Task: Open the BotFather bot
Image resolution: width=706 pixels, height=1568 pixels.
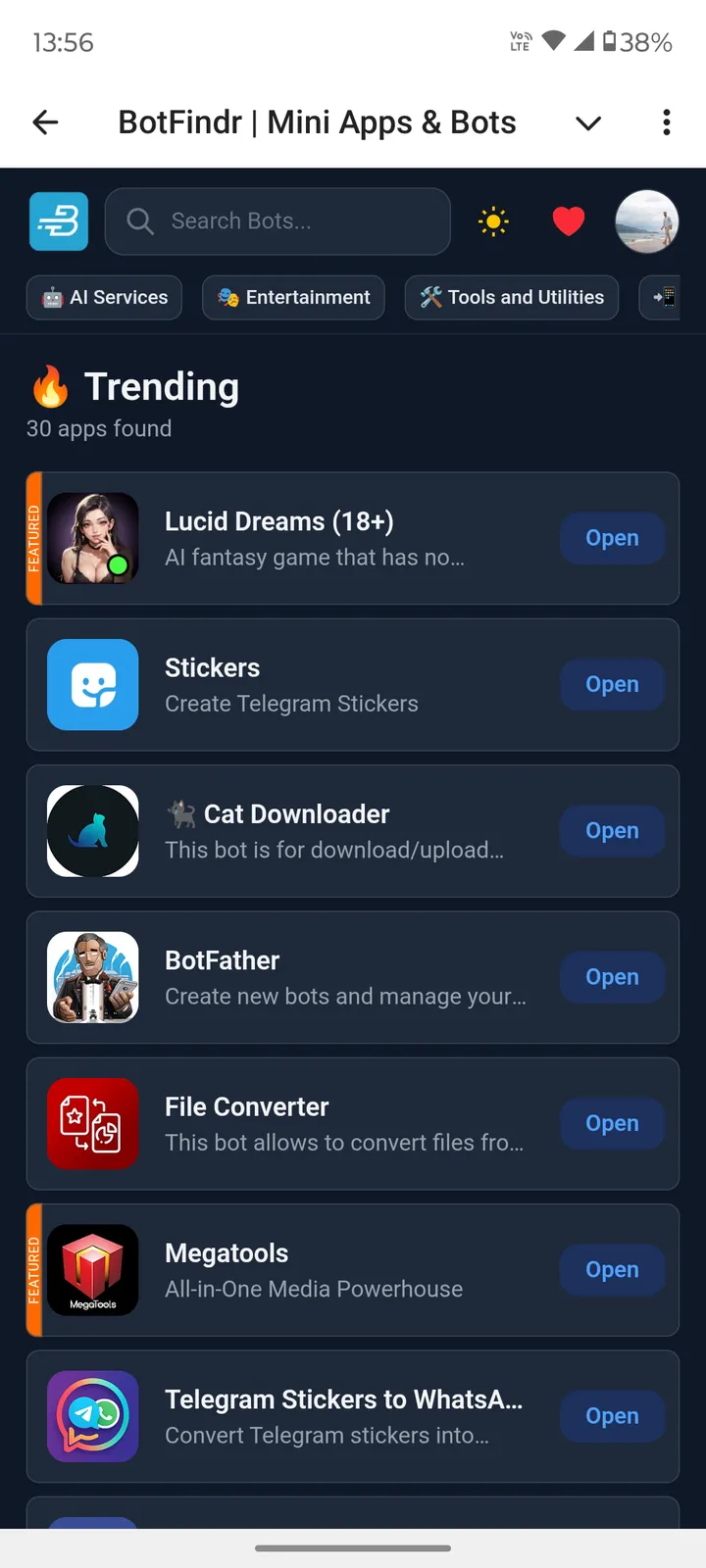Action: click(612, 977)
